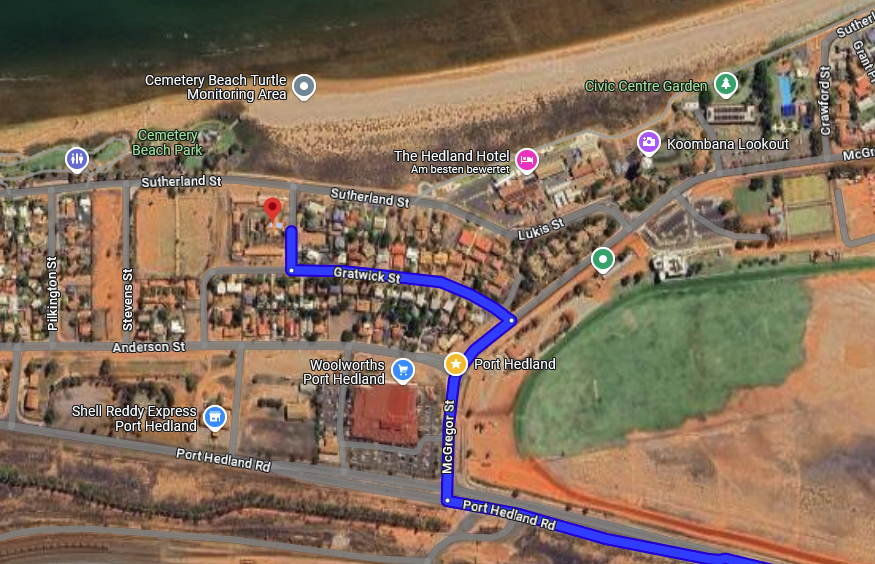The height and width of the screenshot is (564, 875).
Task: Tap the purple restroom marker near Sutherland St
Action: pos(77,159)
